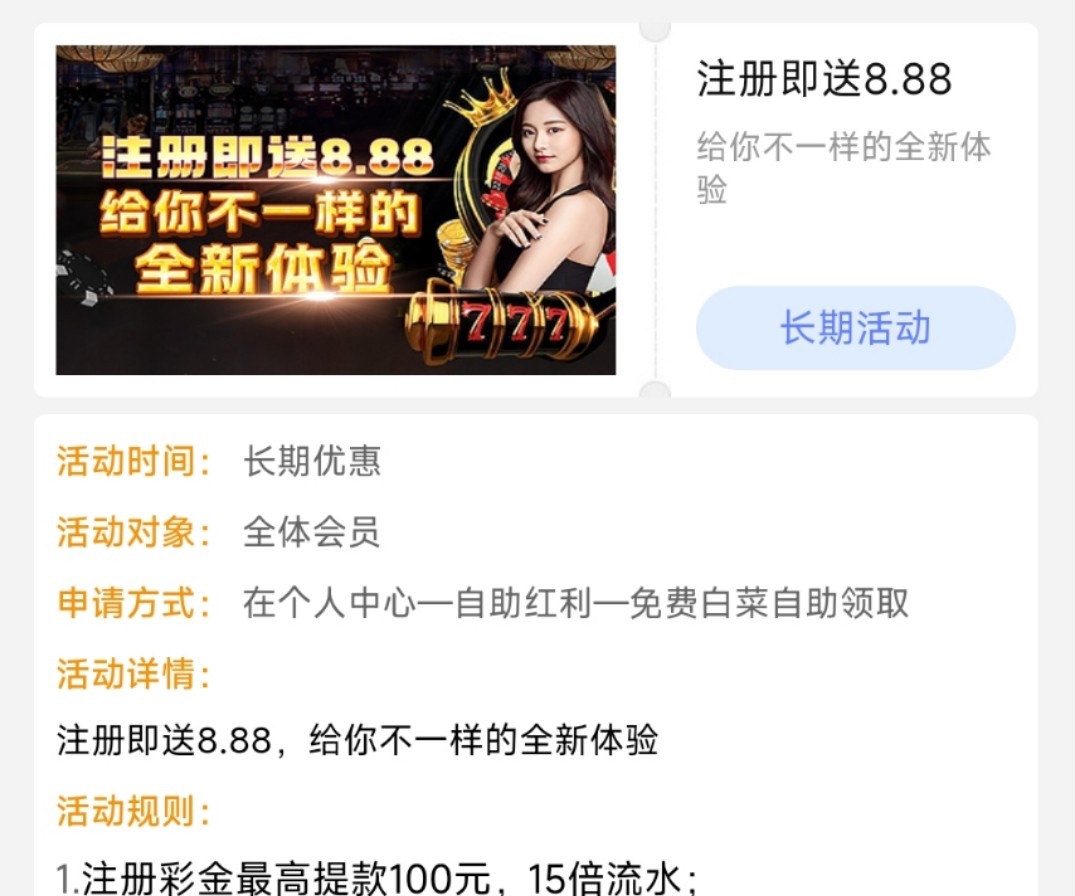Image resolution: width=1075 pixels, height=896 pixels.
Task: Tap the 长期活动 button
Action: (855, 328)
